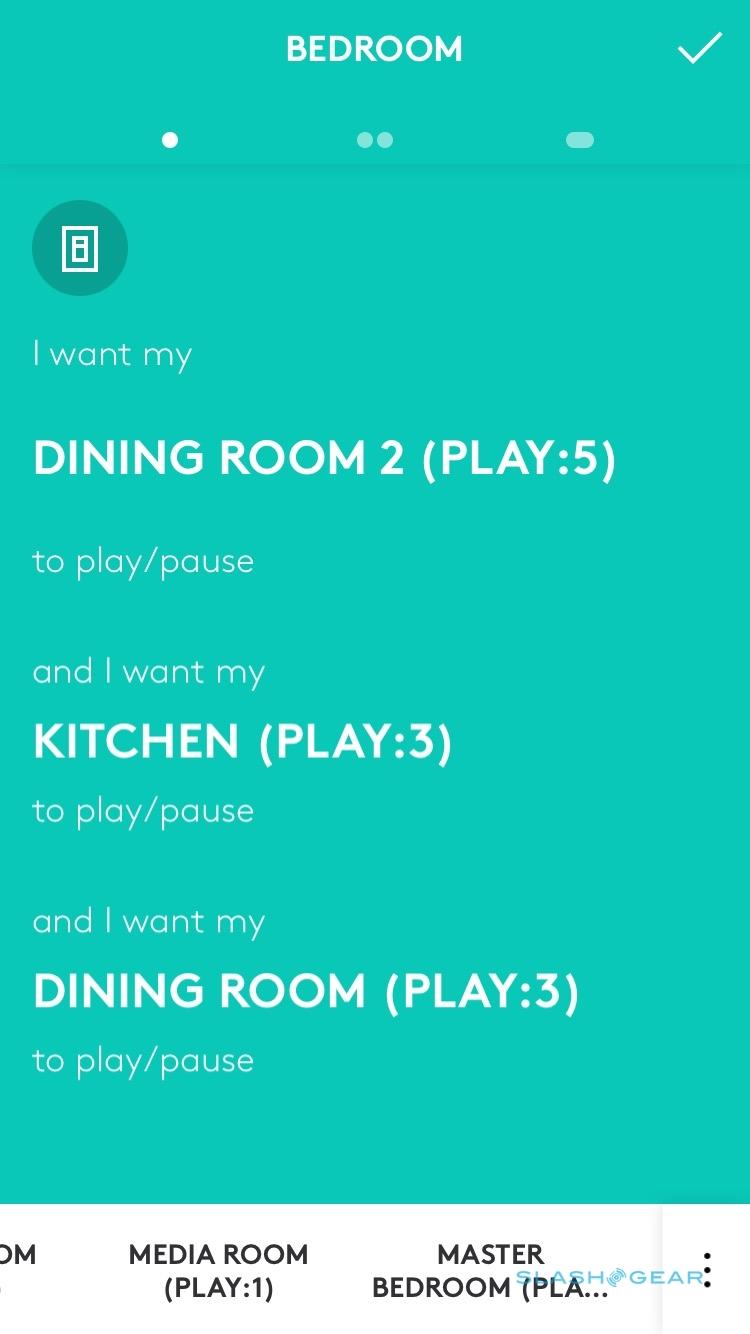Switch to the long-press indicator
This screenshot has width=750, height=1334.
pos(580,140)
